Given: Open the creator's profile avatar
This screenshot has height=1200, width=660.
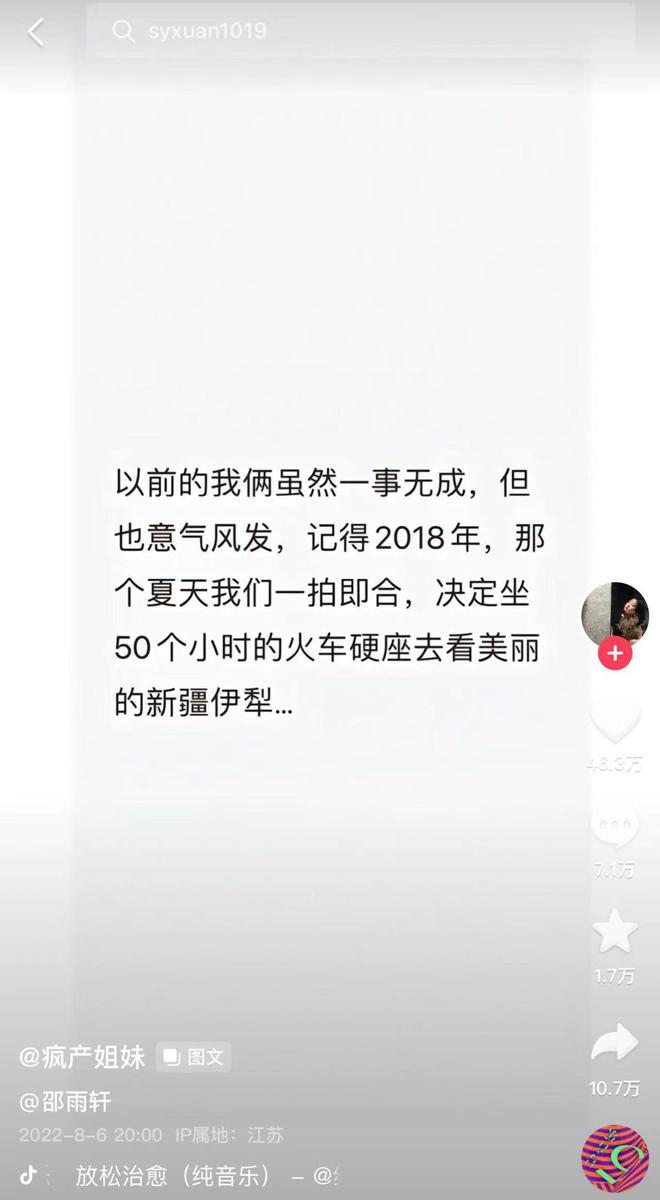Looking at the screenshot, I should (614, 614).
